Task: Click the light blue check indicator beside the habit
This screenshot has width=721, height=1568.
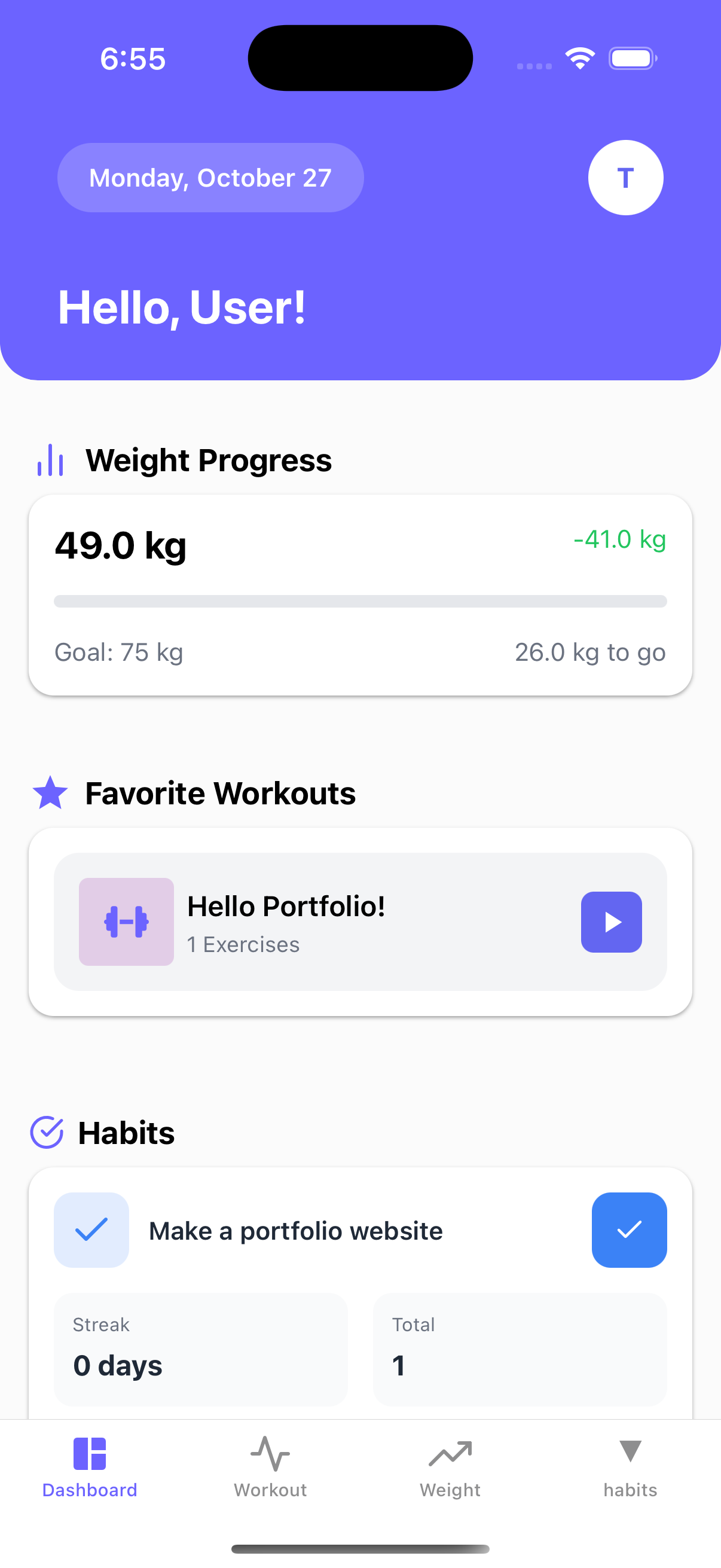Action: coord(91,1230)
